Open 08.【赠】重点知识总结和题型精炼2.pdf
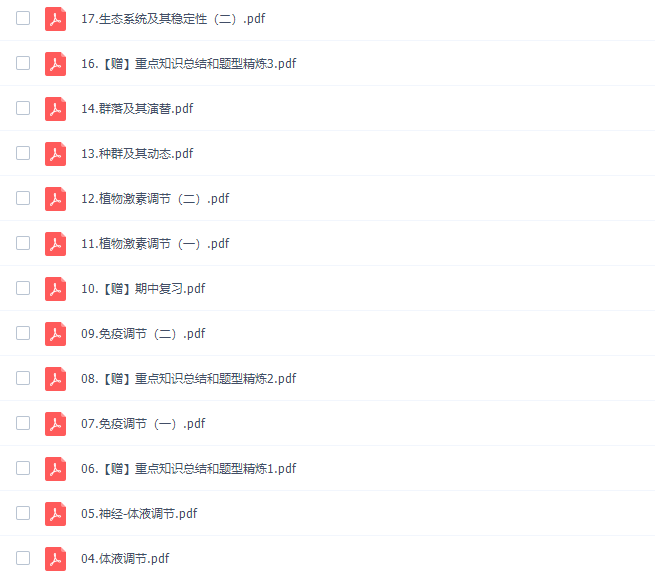This screenshot has height=571, width=655. point(188,378)
